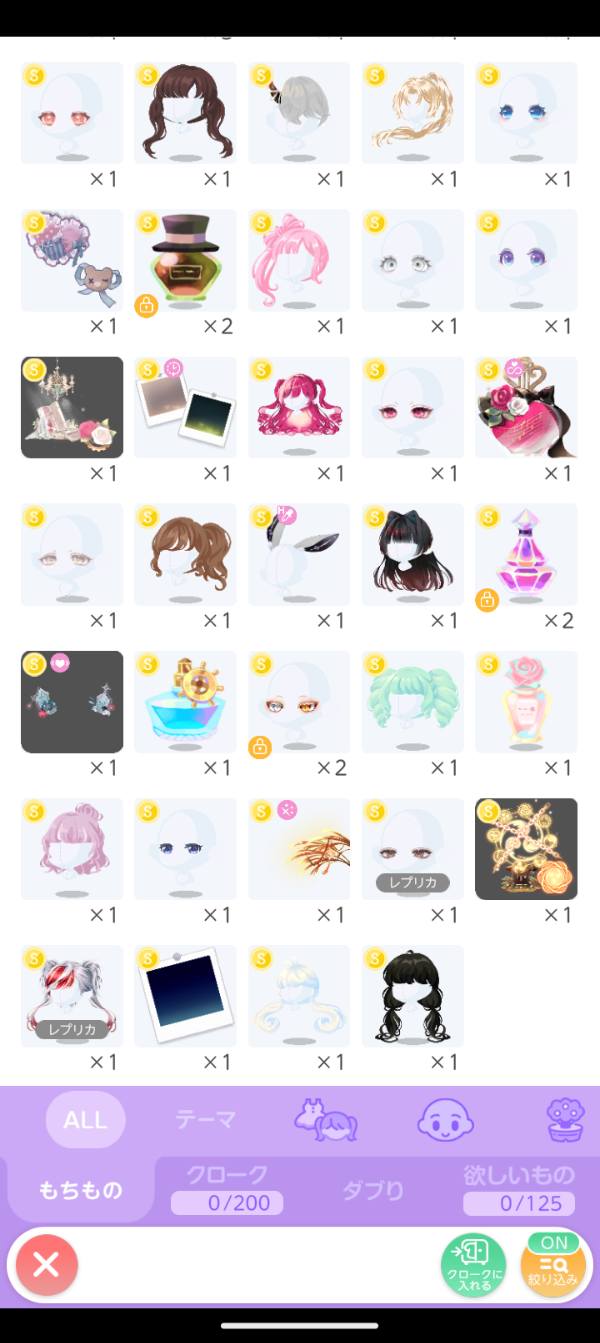Open the avatar with pet category tab
600x1343 pixels.
325,1120
